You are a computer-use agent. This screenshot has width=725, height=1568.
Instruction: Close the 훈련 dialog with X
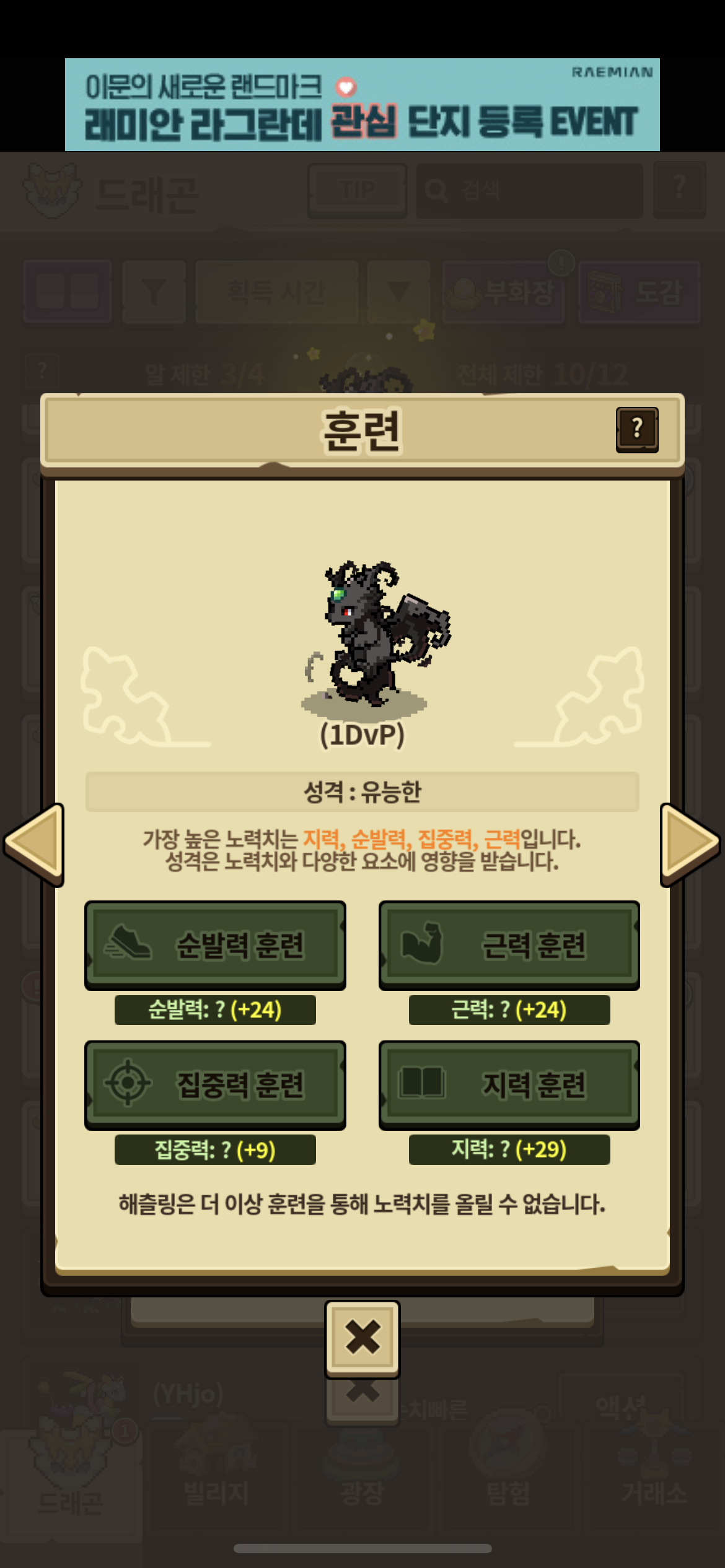(x=362, y=1339)
